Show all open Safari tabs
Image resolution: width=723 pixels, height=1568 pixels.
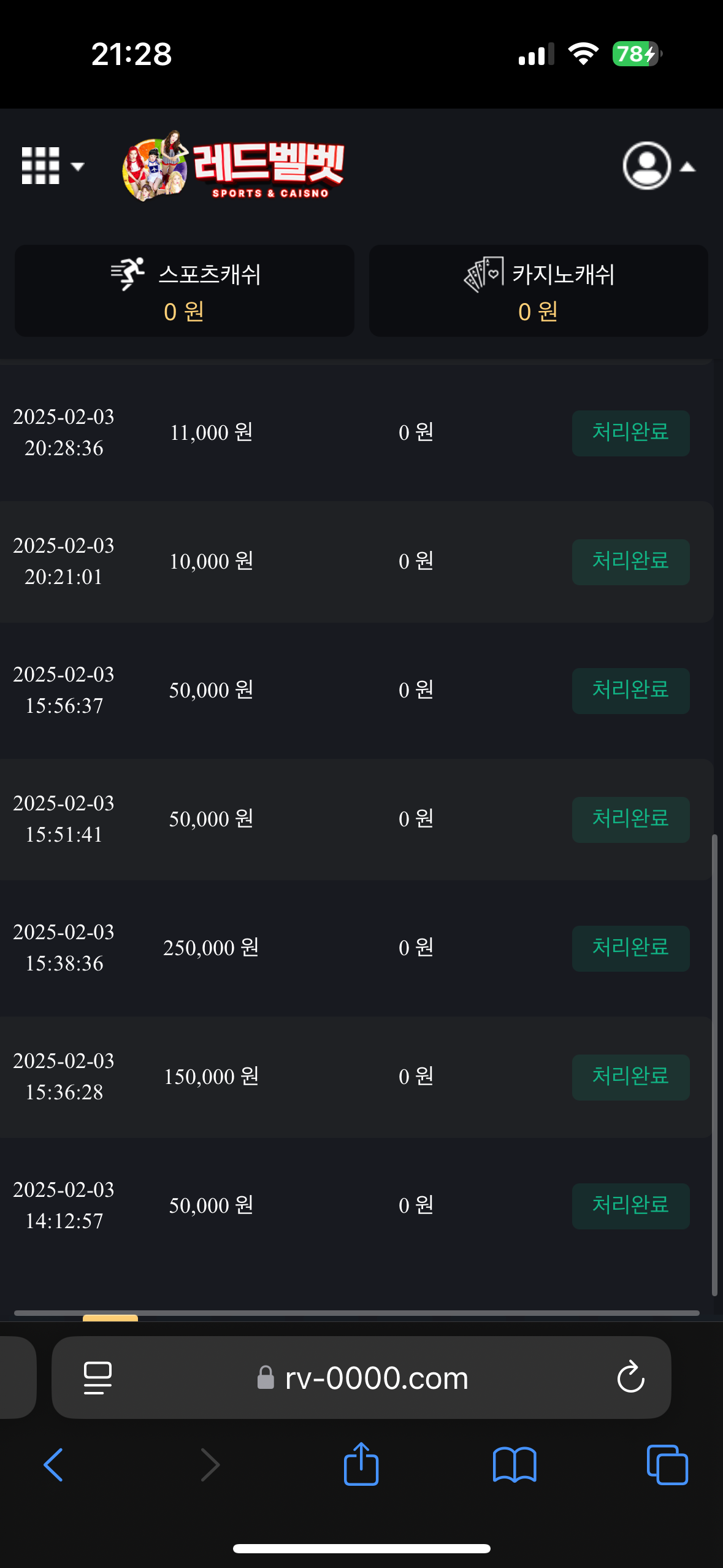pyautogui.click(x=667, y=1465)
